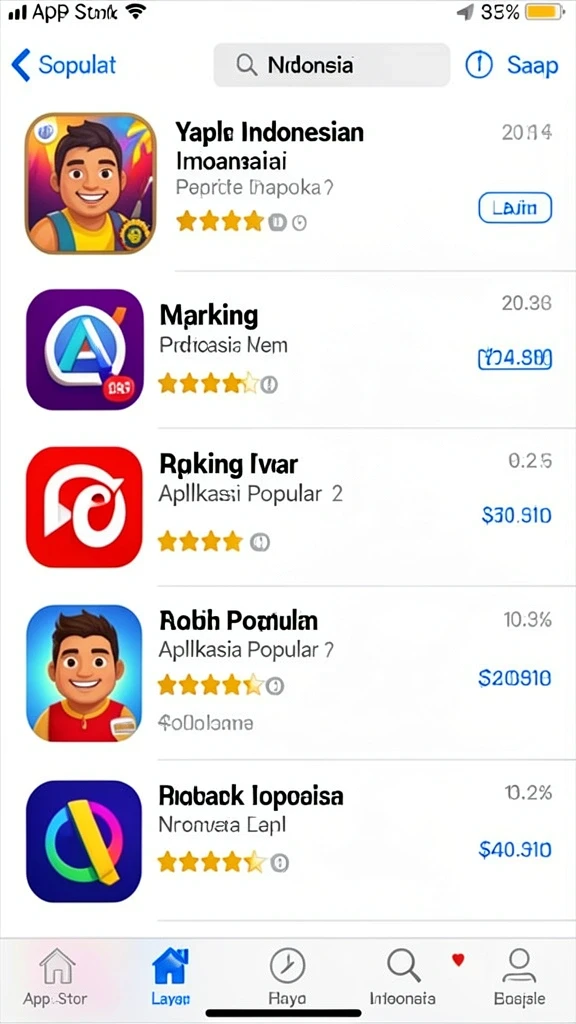576x1024 pixels.
Task: Switch to the App Stor tab
Action: coord(56,977)
